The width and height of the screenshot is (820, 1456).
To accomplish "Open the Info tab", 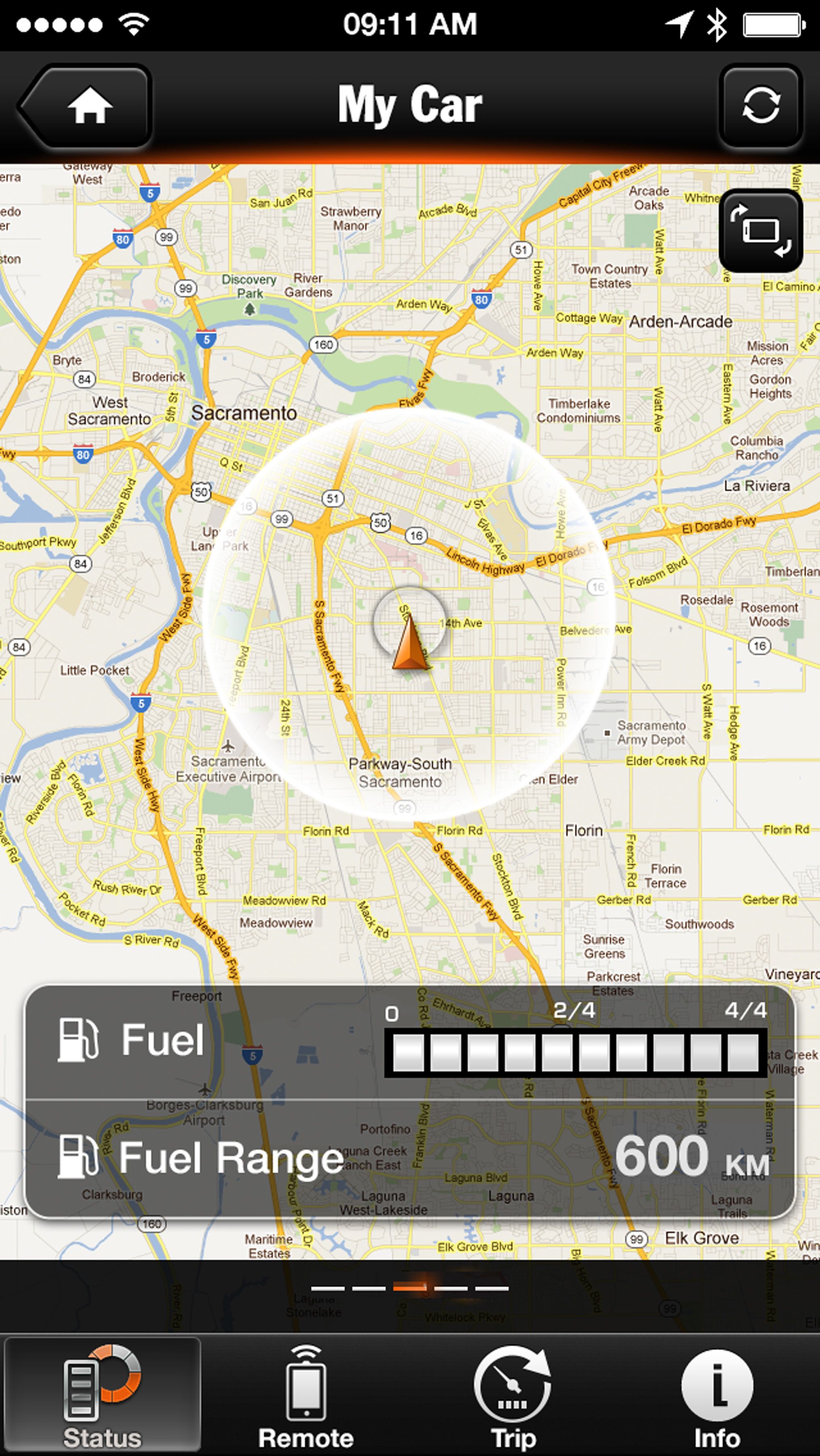I will coord(716,1395).
